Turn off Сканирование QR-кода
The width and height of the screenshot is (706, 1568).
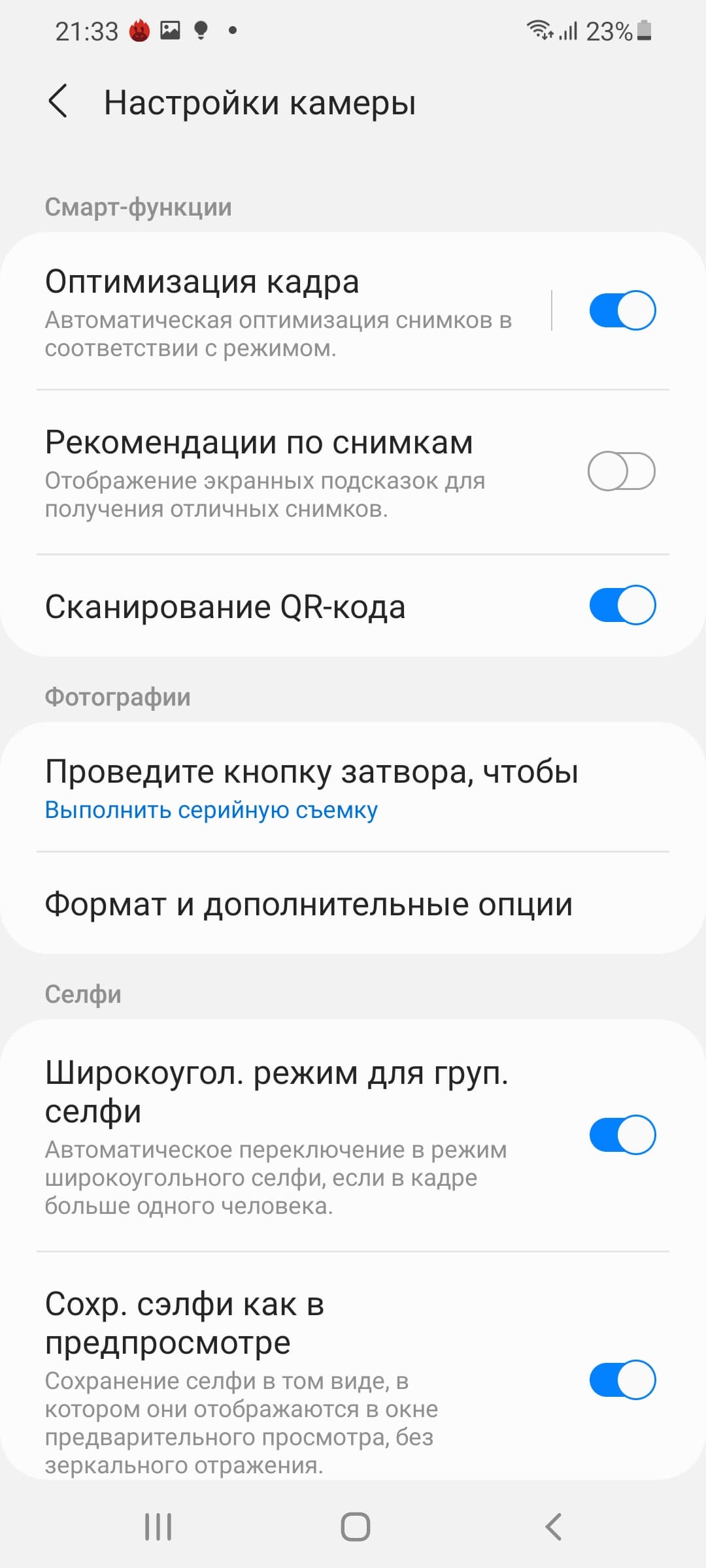click(622, 606)
